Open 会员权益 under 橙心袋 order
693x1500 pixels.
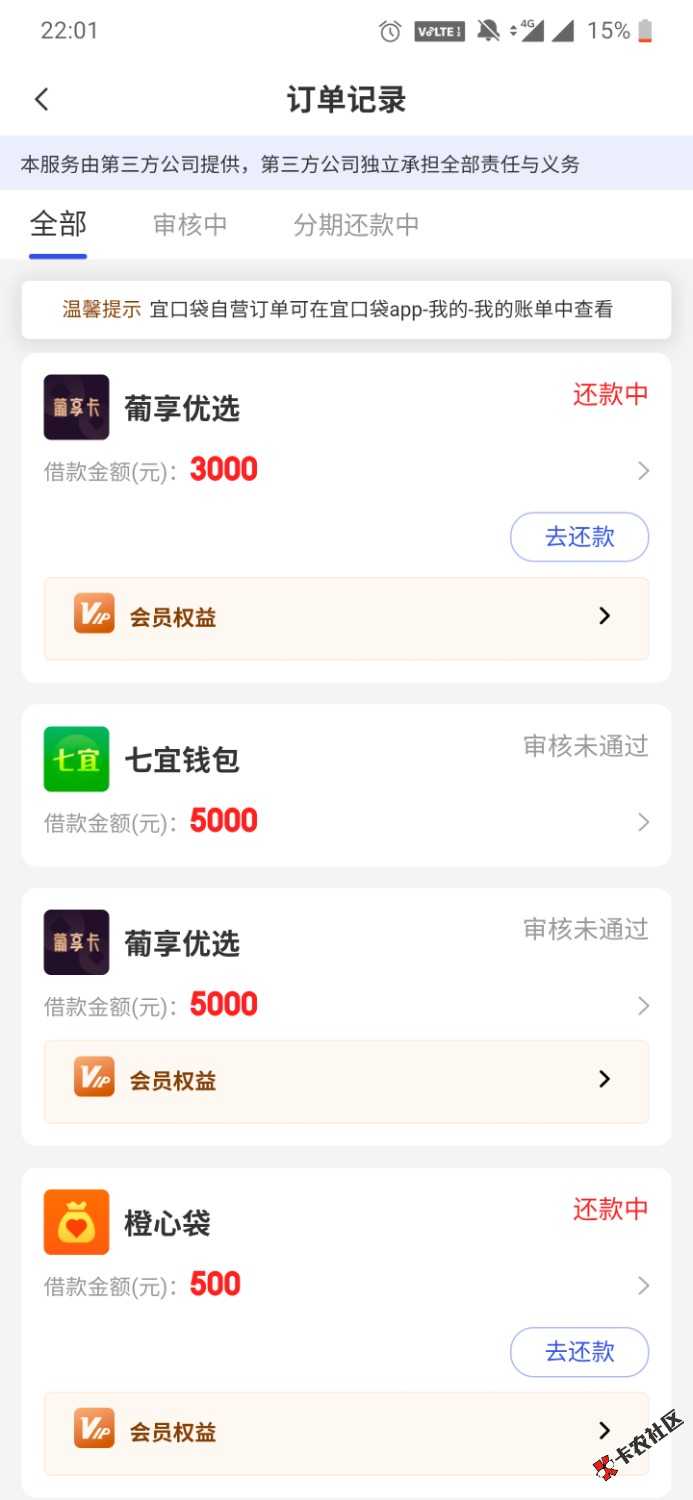(346, 1432)
